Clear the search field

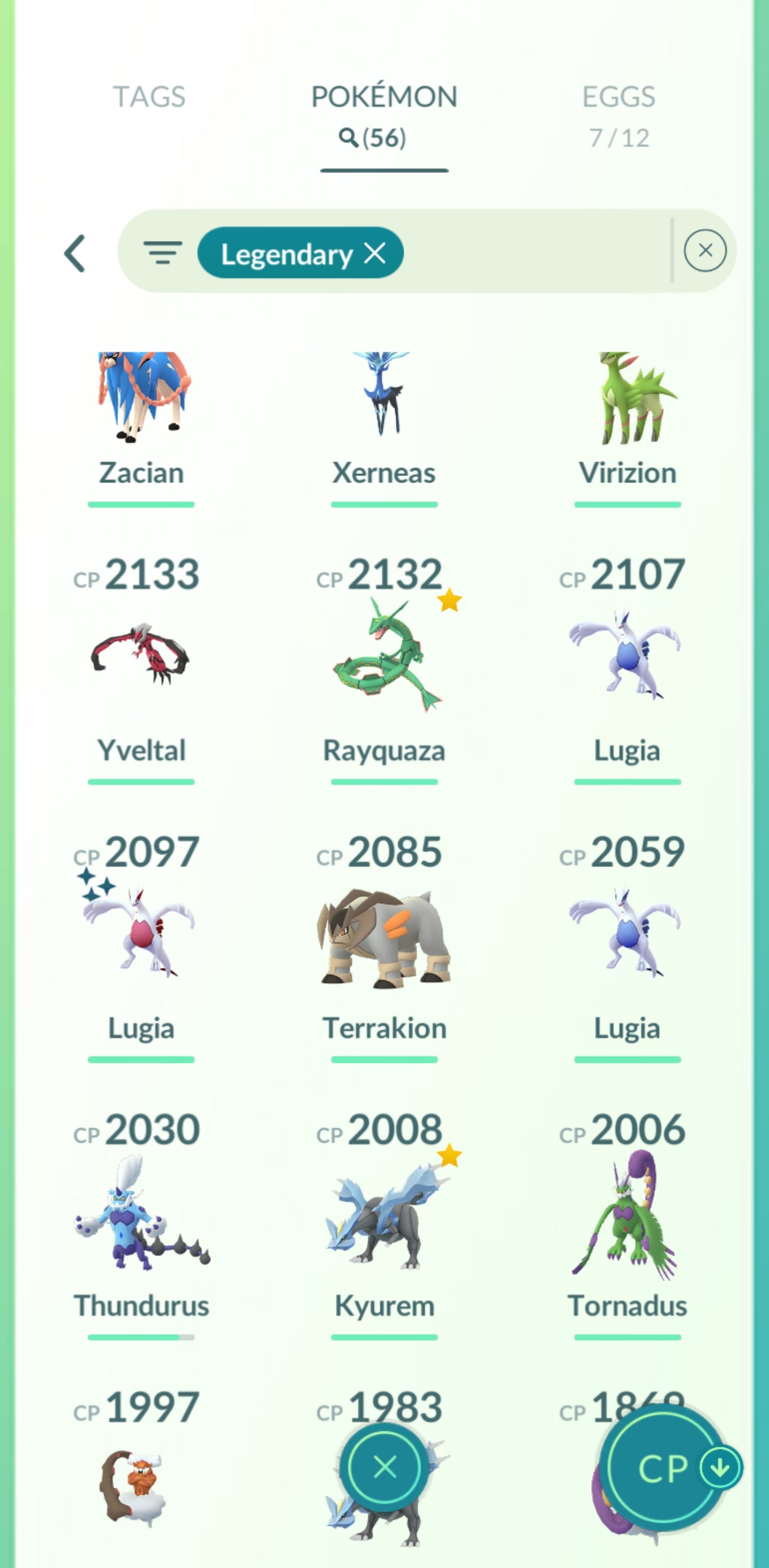704,251
